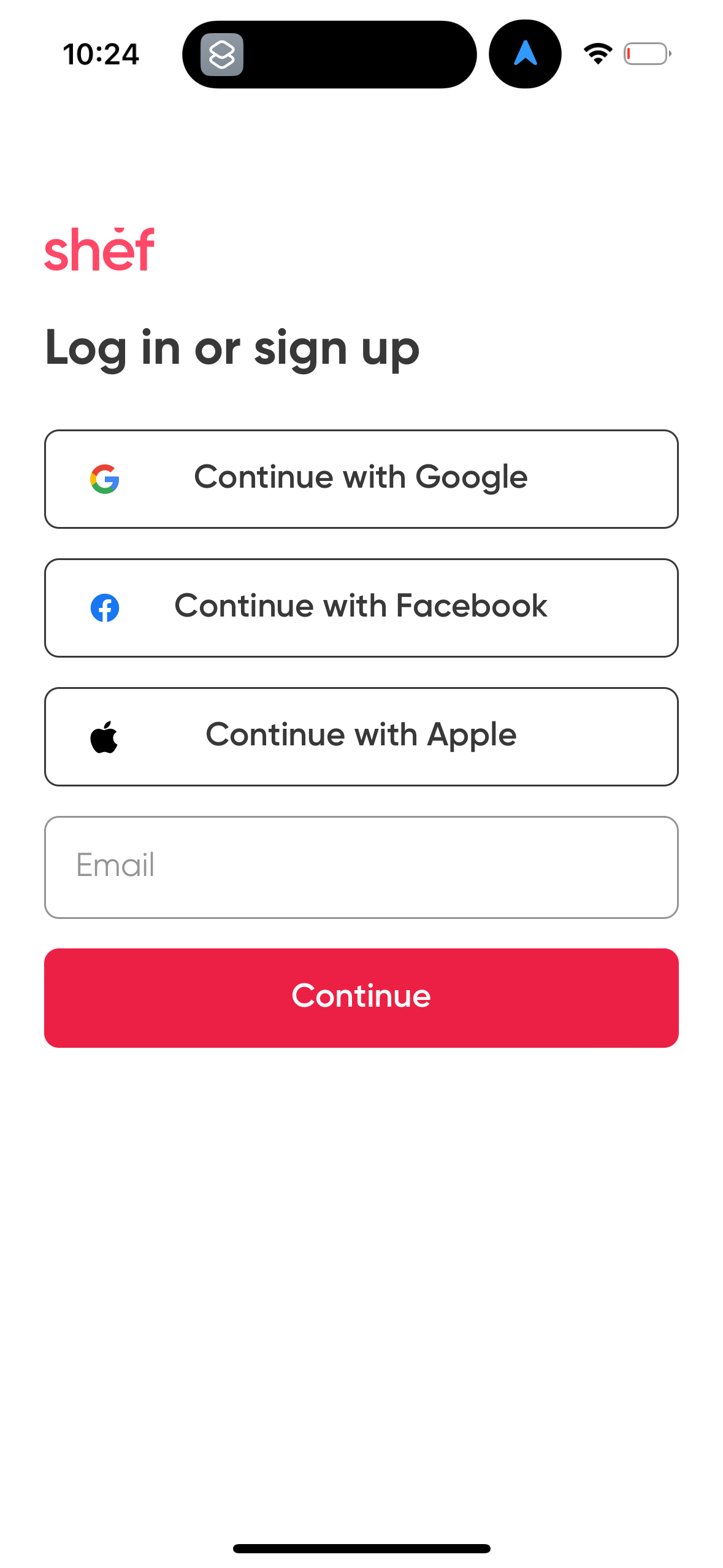Viewport: 723px width, 1568px height.
Task: Tap the blue navigation arrow icon
Action: [x=524, y=54]
